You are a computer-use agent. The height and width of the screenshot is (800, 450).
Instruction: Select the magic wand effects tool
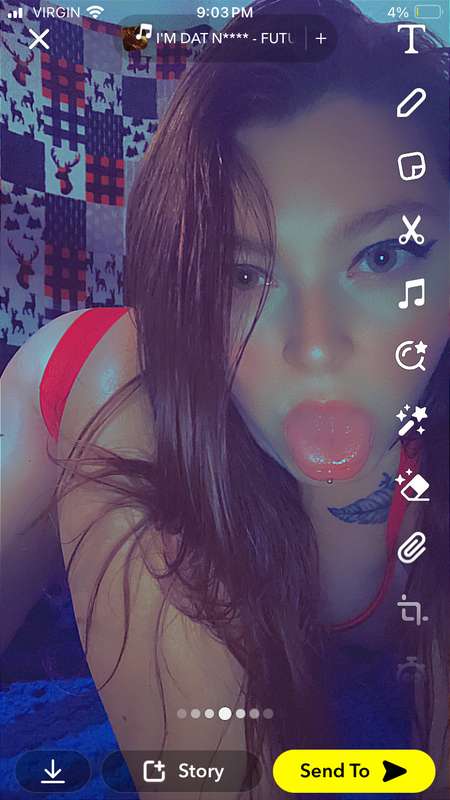(x=412, y=421)
